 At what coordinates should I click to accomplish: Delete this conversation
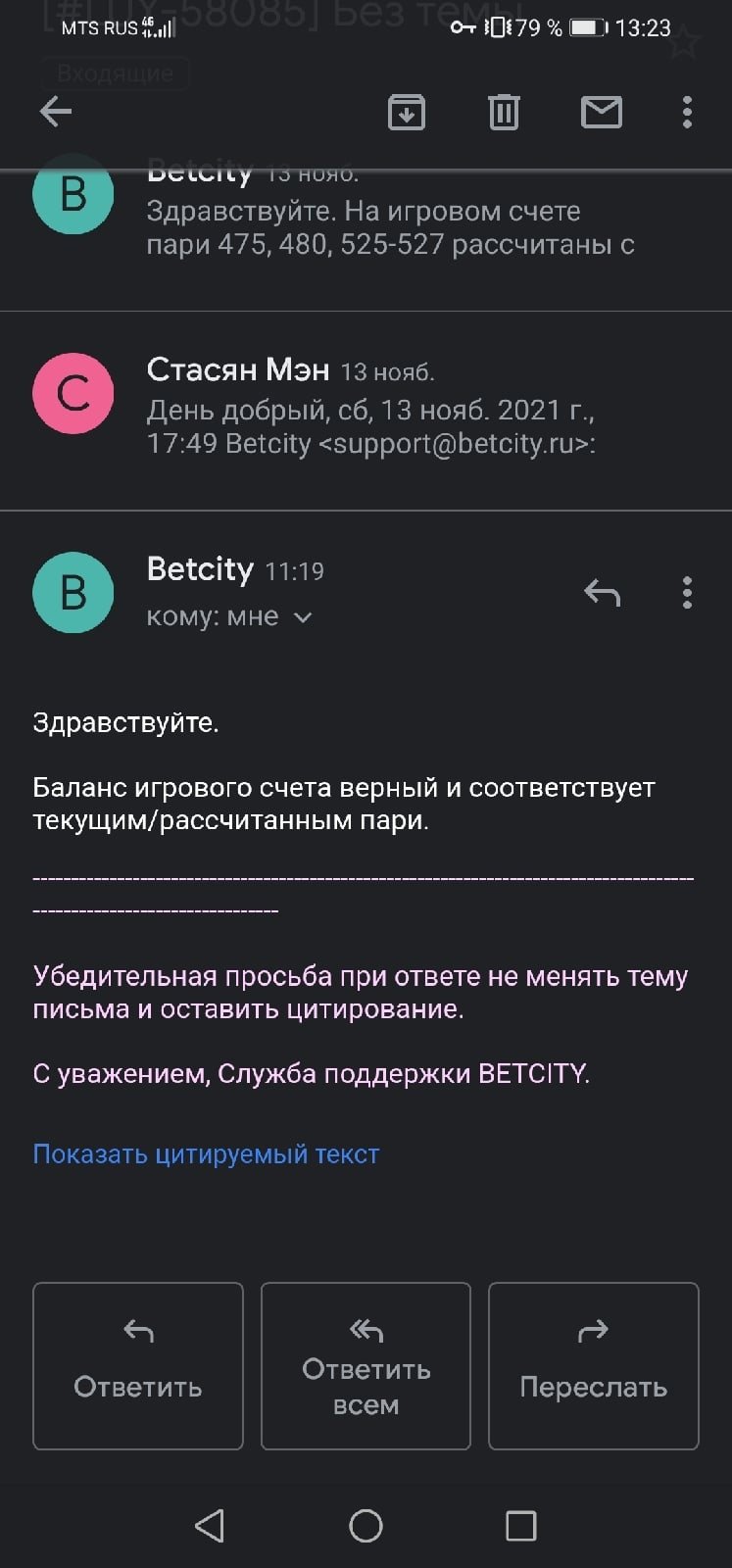504,112
